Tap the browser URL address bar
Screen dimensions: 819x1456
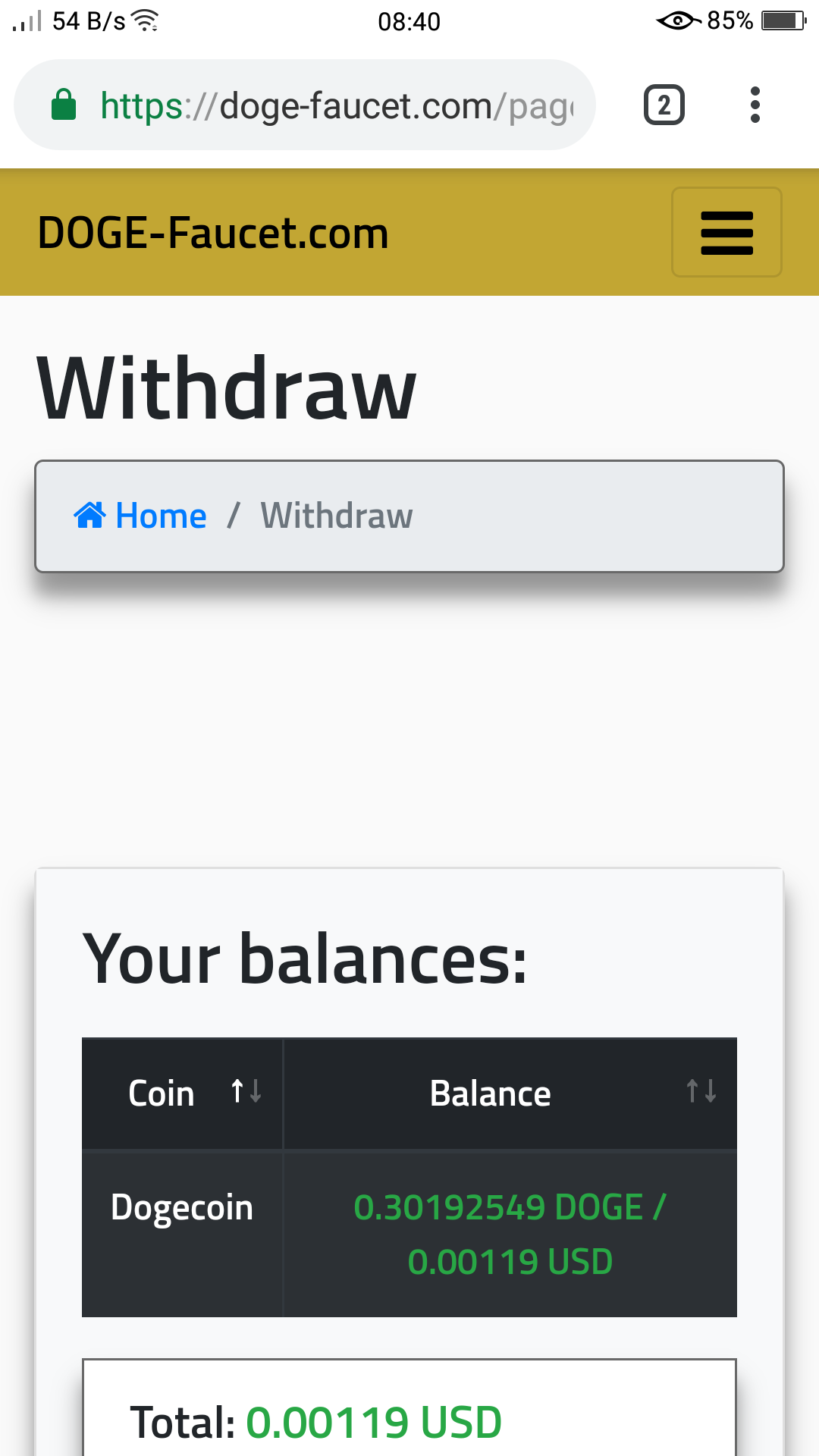coord(304,105)
